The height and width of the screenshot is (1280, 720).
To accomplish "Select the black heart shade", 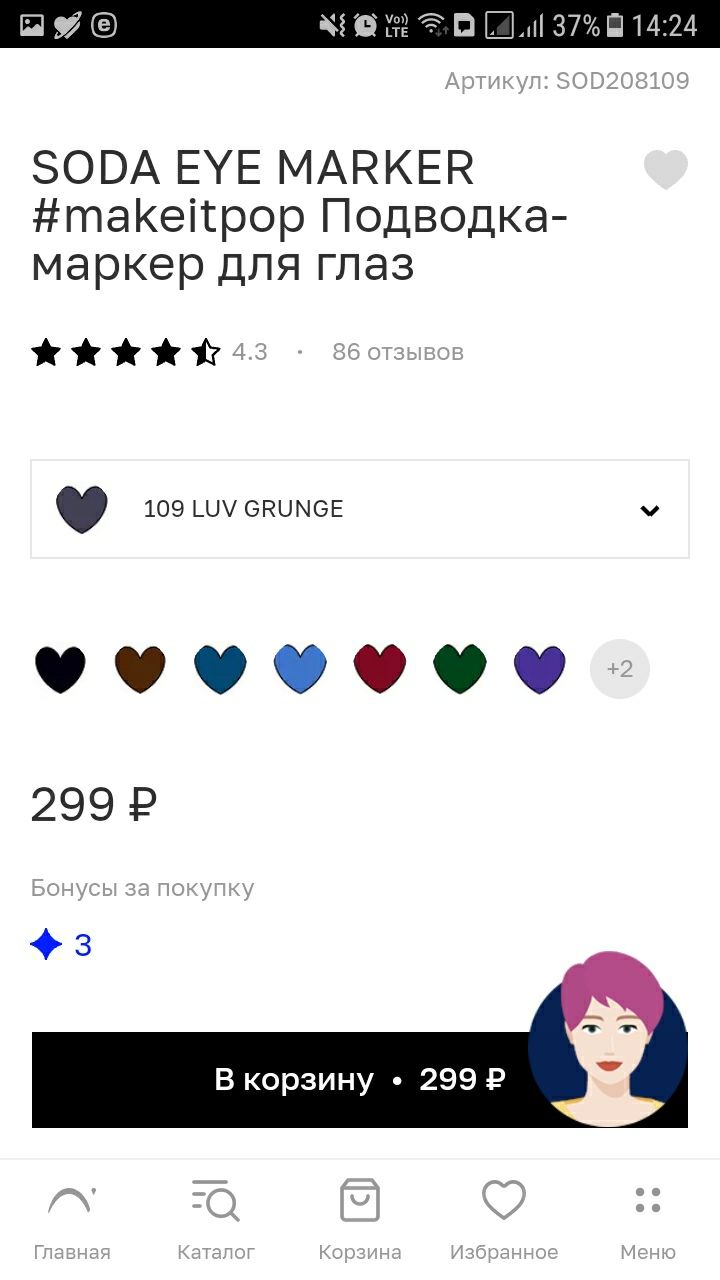I will [x=60, y=669].
